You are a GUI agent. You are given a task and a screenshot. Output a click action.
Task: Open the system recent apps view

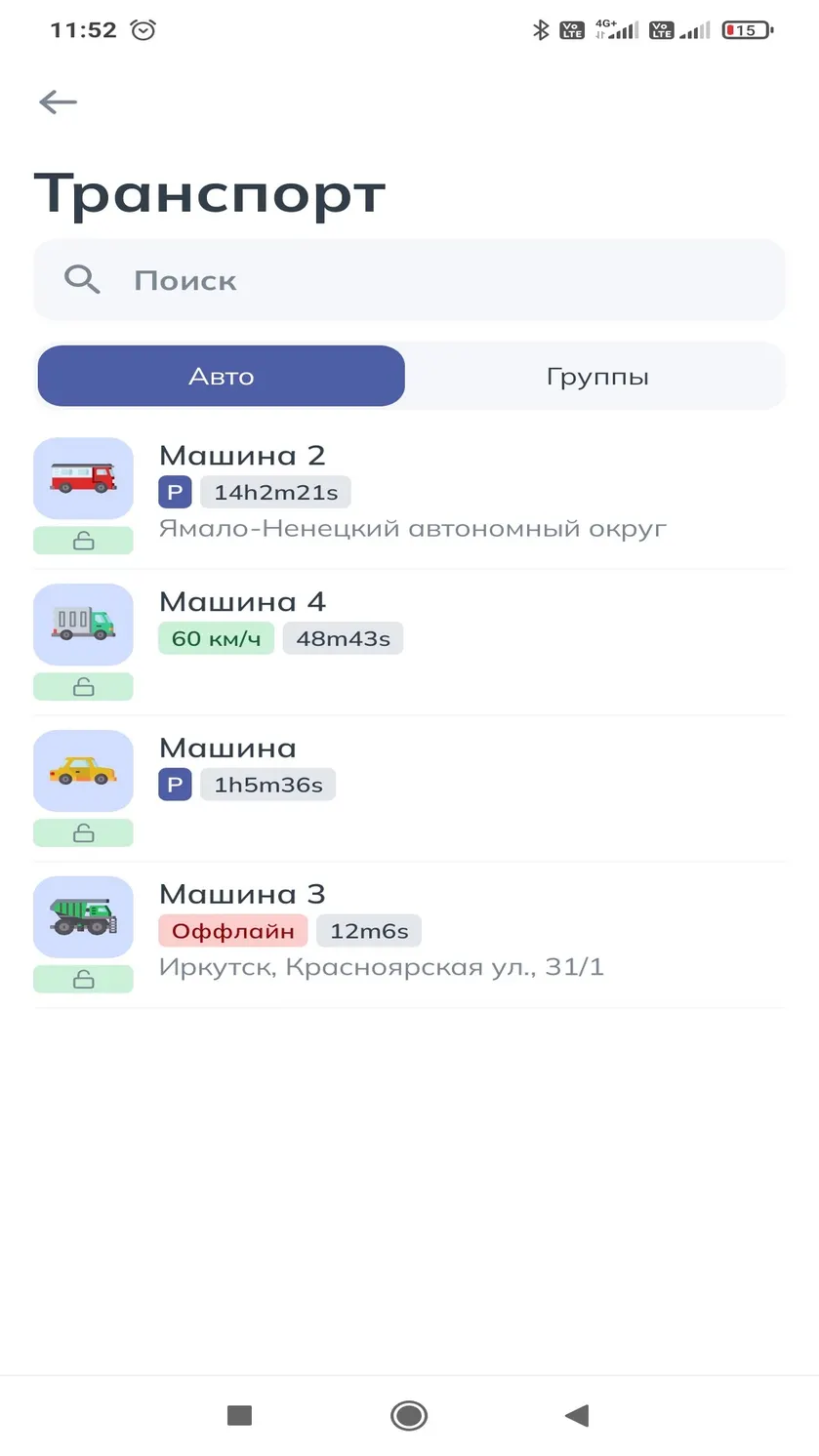point(239,1415)
